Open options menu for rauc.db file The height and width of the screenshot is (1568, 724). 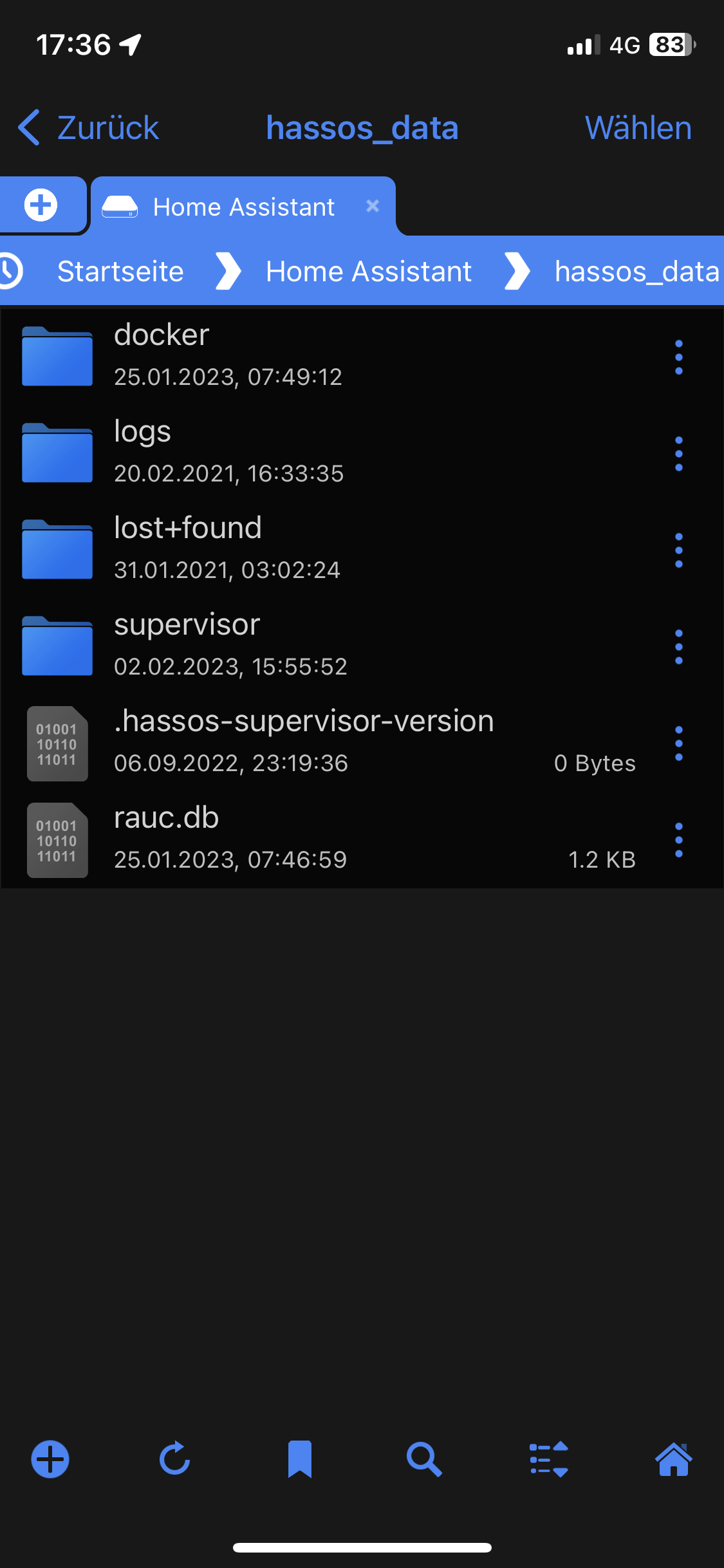click(680, 839)
